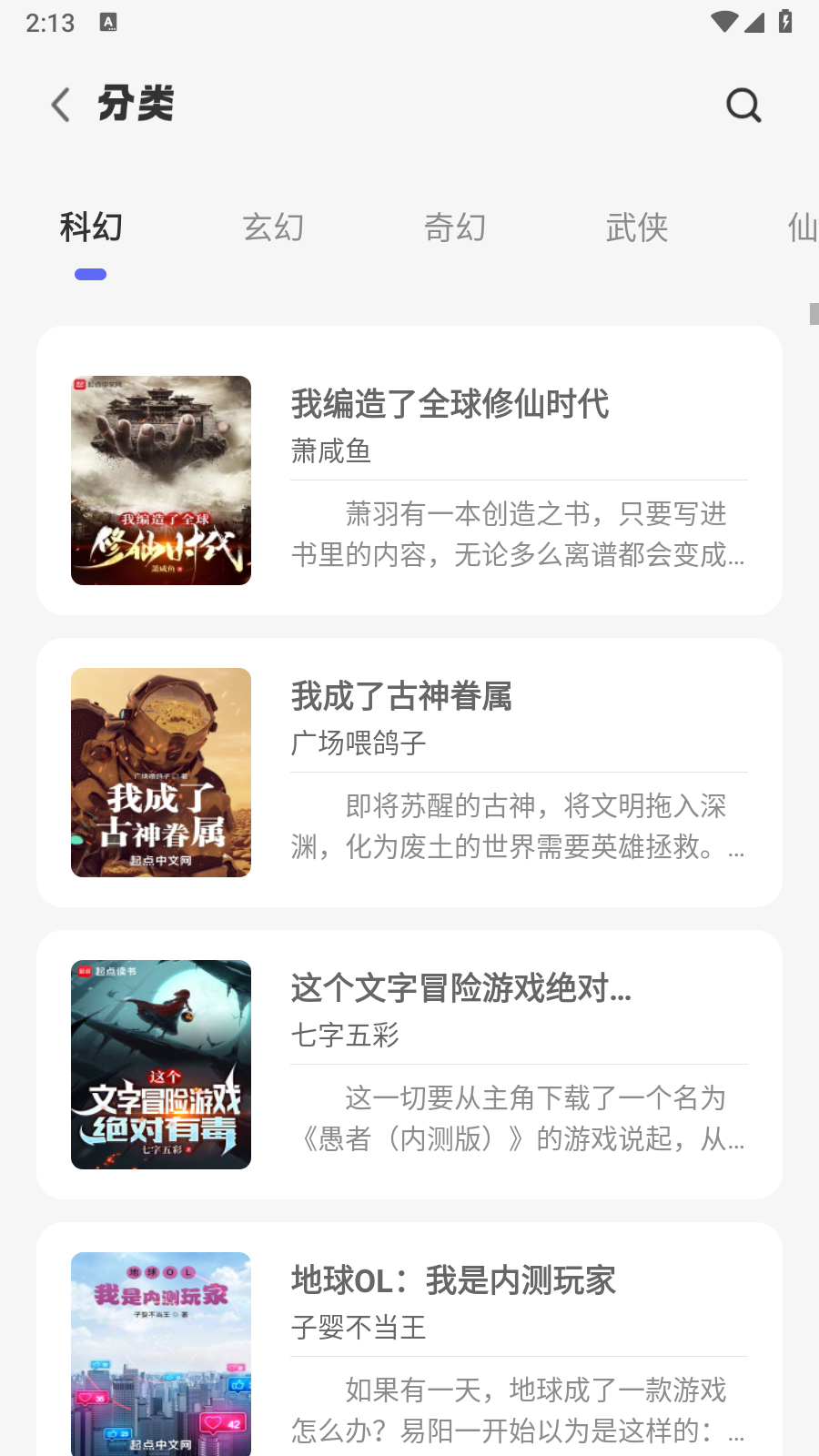Viewport: 819px width, 1456px height.
Task: Tap the battery indicator in status bar
Action: (786, 23)
